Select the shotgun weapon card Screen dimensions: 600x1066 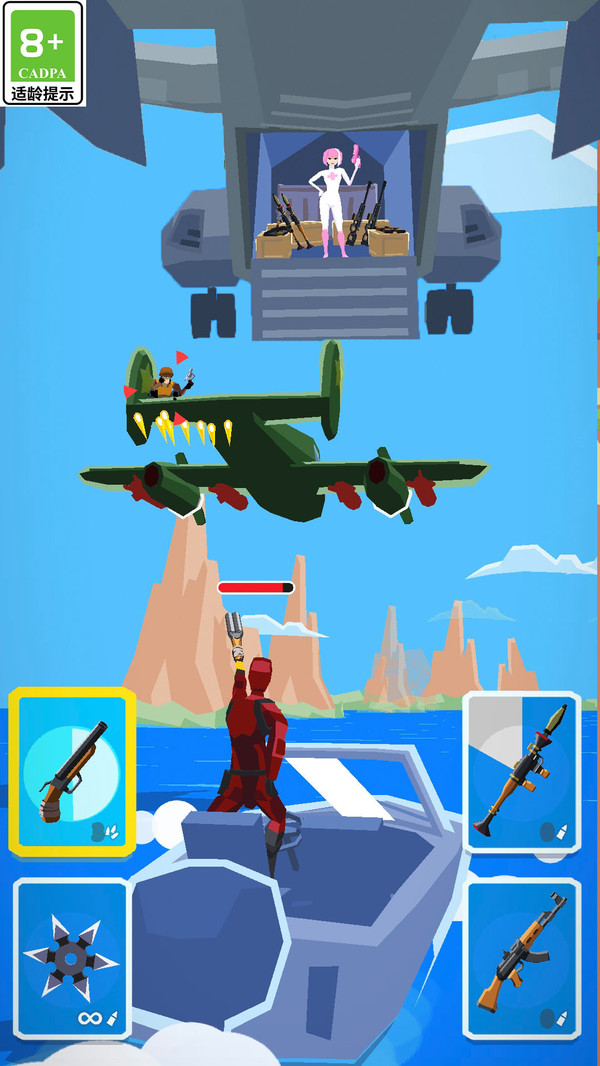(x=72, y=770)
